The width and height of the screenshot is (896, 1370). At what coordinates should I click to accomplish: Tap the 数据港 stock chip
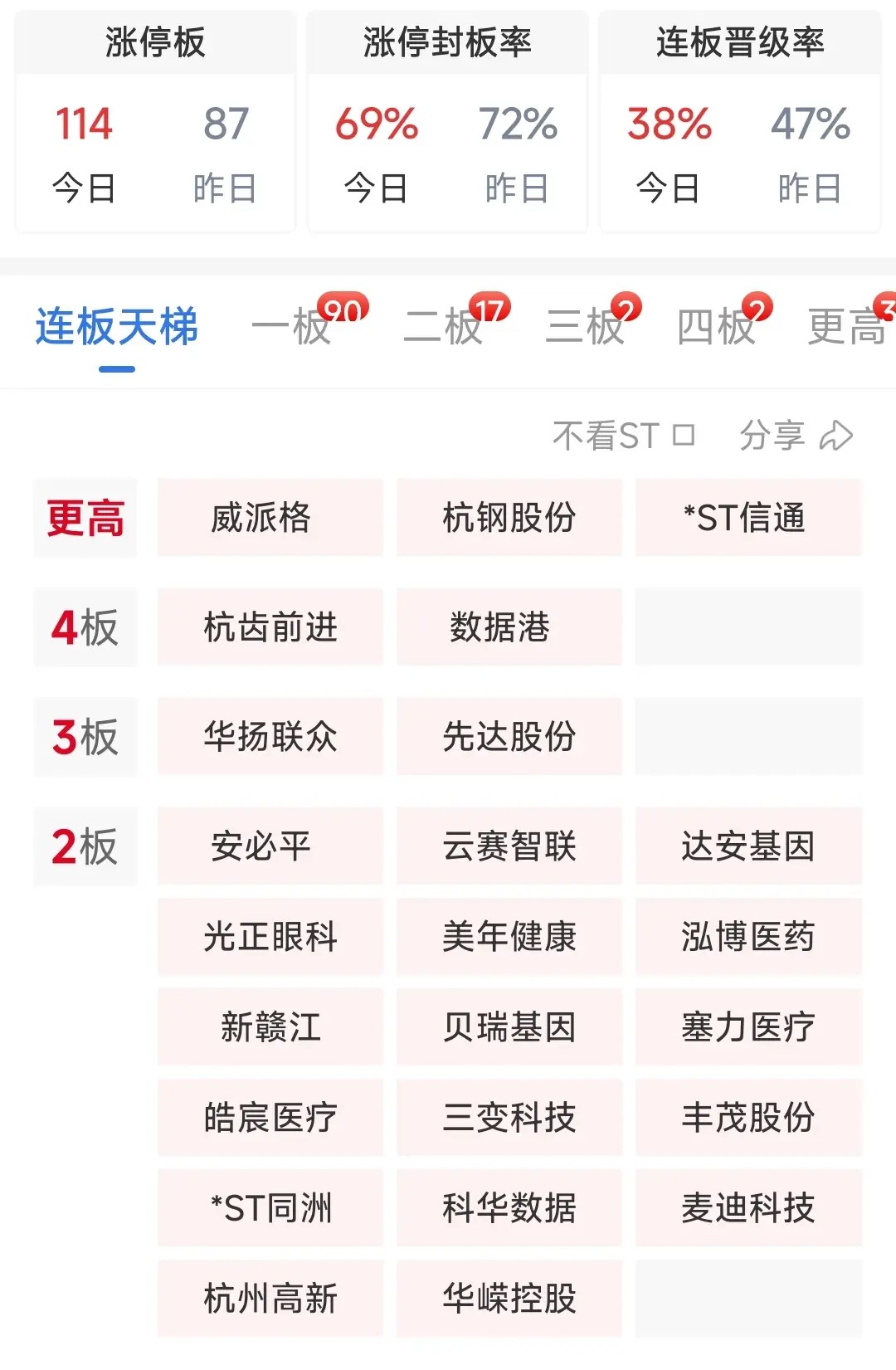click(x=509, y=627)
